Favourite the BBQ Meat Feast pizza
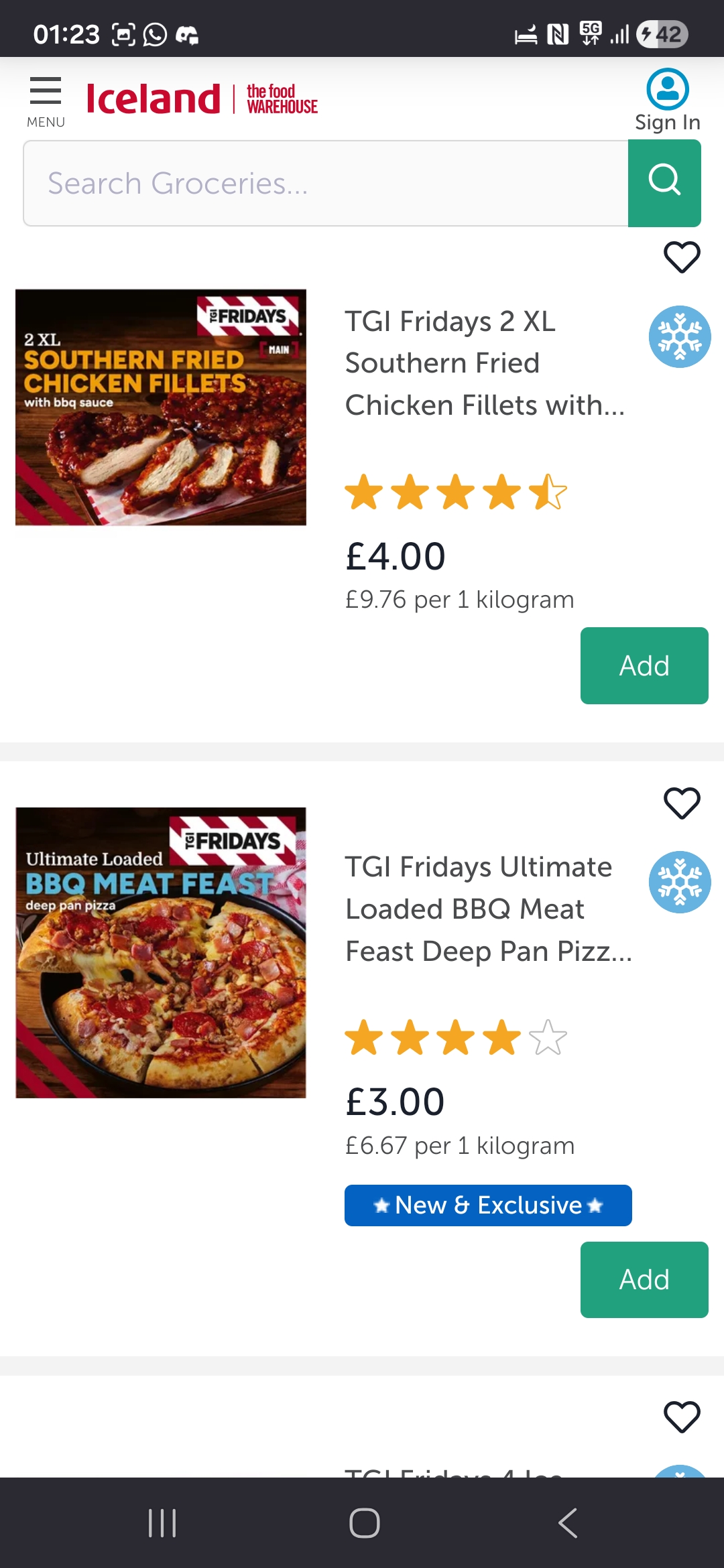The width and height of the screenshot is (724, 1568). click(681, 803)
